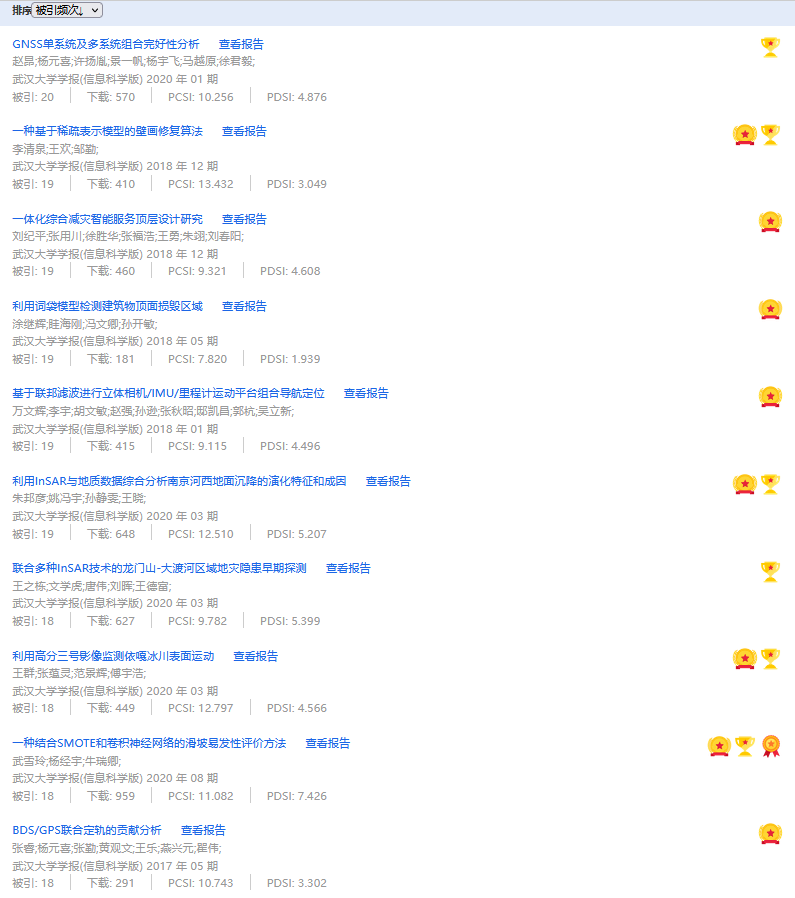
Task: Open the 联合多种InSAR技术 龙门山 article
Action: pyautogui.click(x=159, y=568)
